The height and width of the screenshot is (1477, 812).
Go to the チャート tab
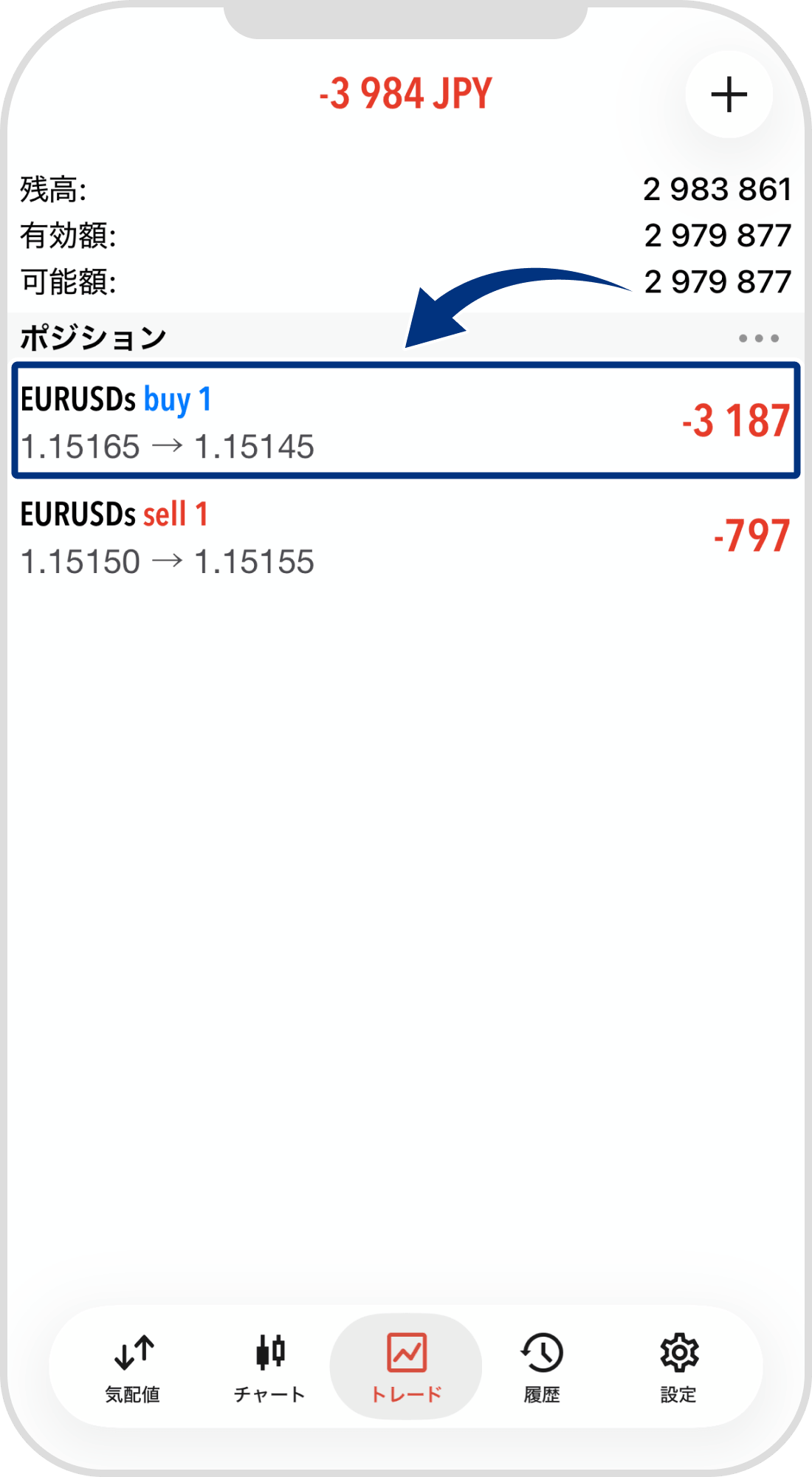tap(269, 1368)
